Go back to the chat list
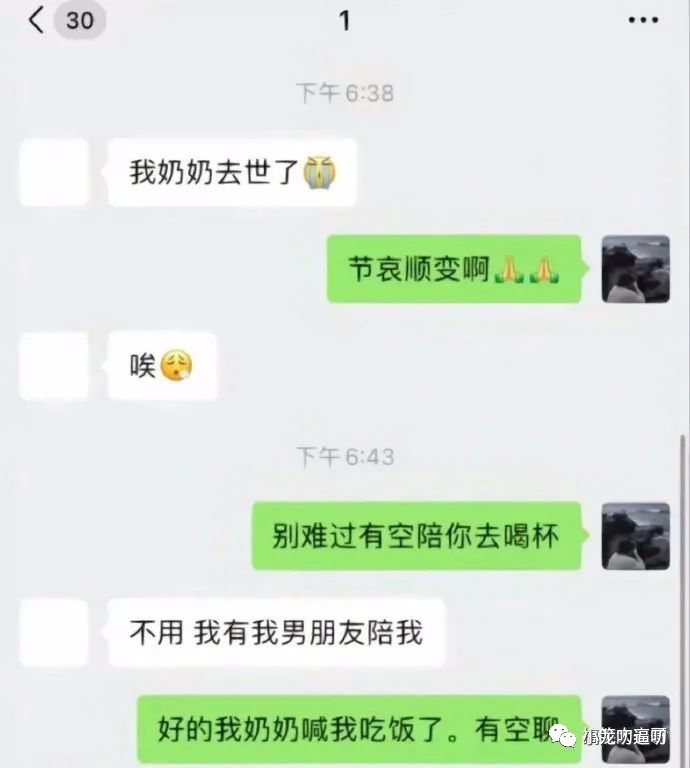 coord(38,21)
